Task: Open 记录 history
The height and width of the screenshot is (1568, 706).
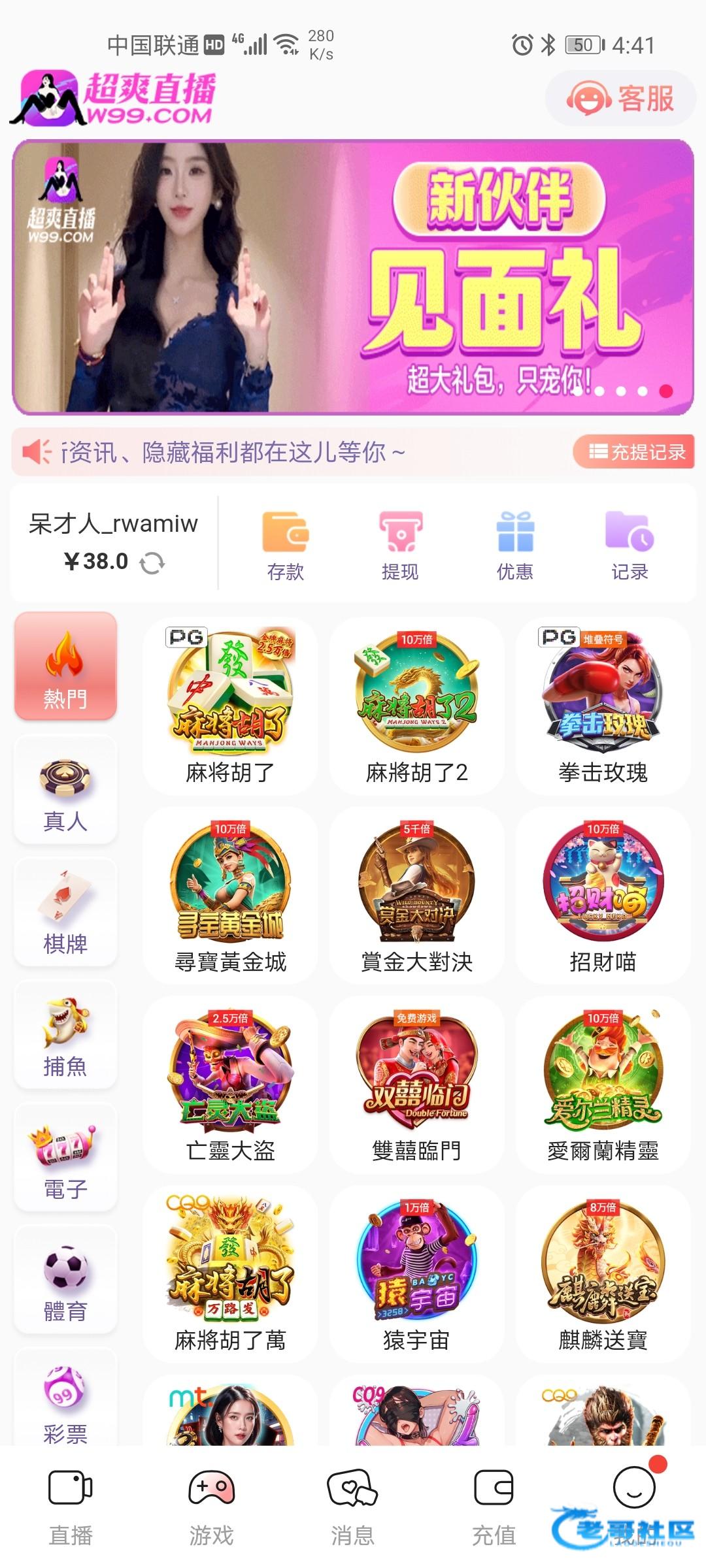Action: tap(630, 546)
